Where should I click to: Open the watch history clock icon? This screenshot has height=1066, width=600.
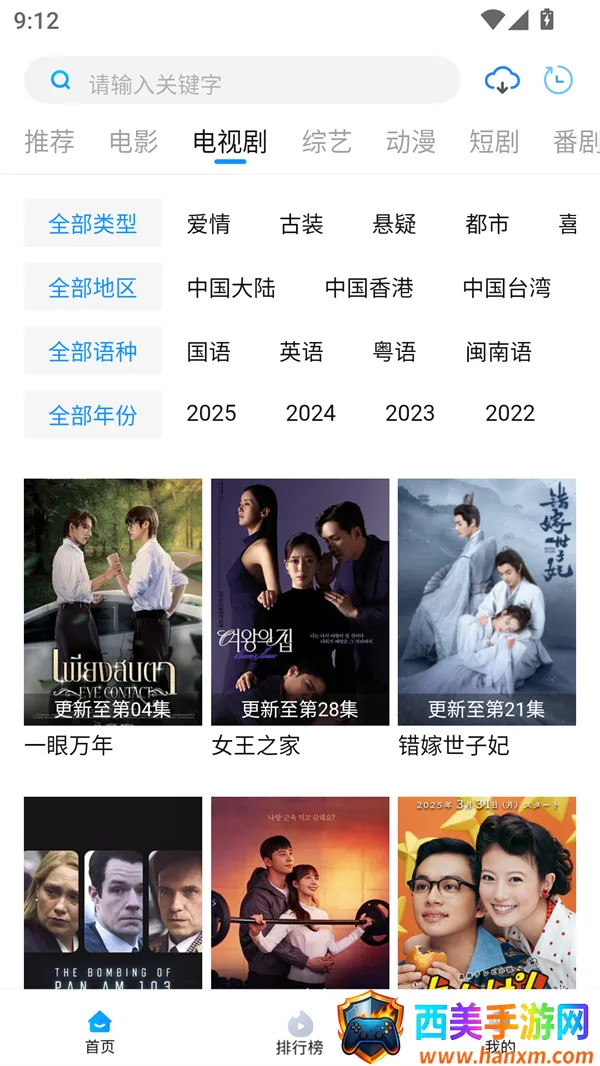558,80
